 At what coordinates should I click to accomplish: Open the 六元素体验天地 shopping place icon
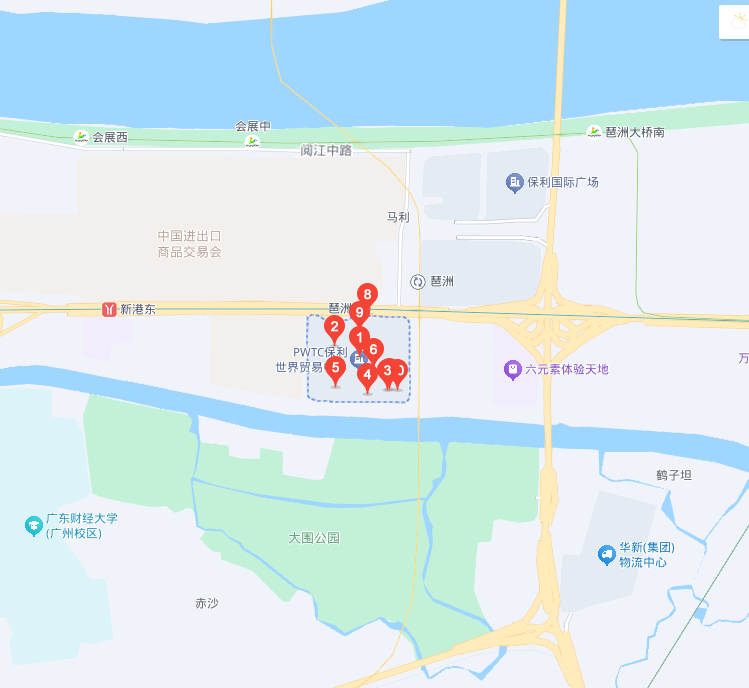pyautogui.click(x=513, y=369)
